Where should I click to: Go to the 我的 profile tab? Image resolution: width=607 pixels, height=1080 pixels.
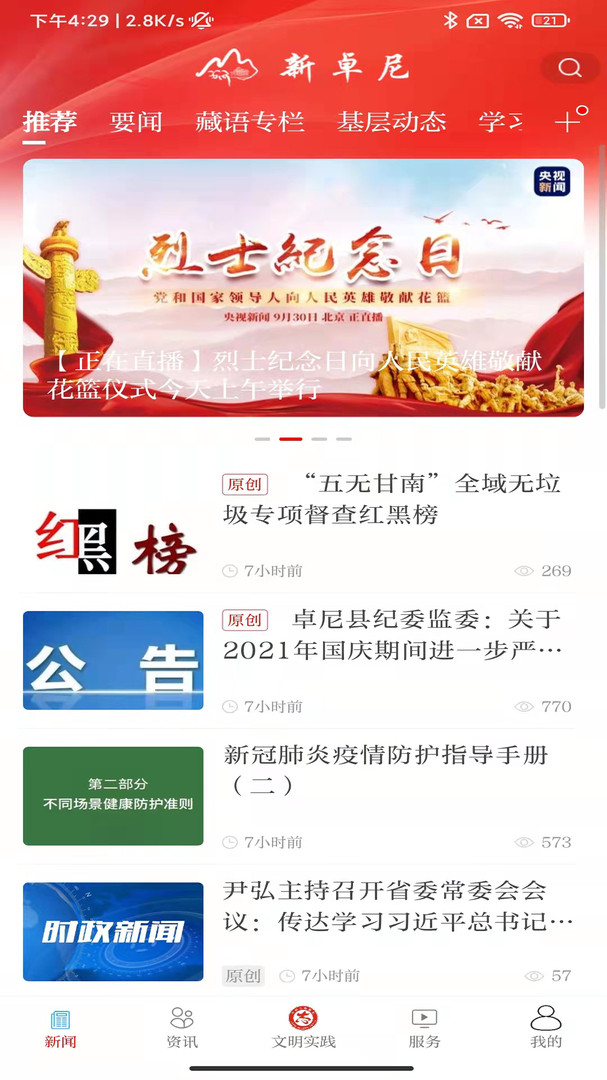546,1027
